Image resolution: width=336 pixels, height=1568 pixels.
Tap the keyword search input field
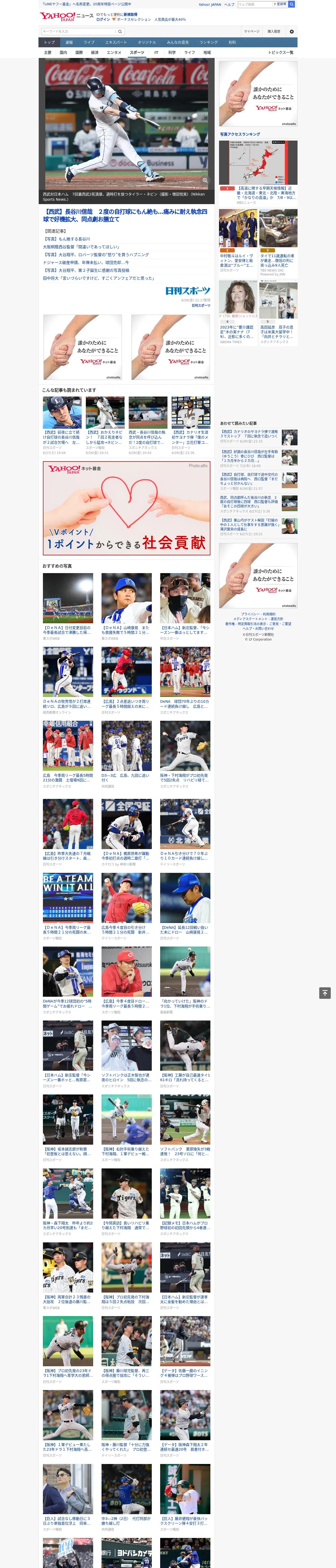(79, 31)
